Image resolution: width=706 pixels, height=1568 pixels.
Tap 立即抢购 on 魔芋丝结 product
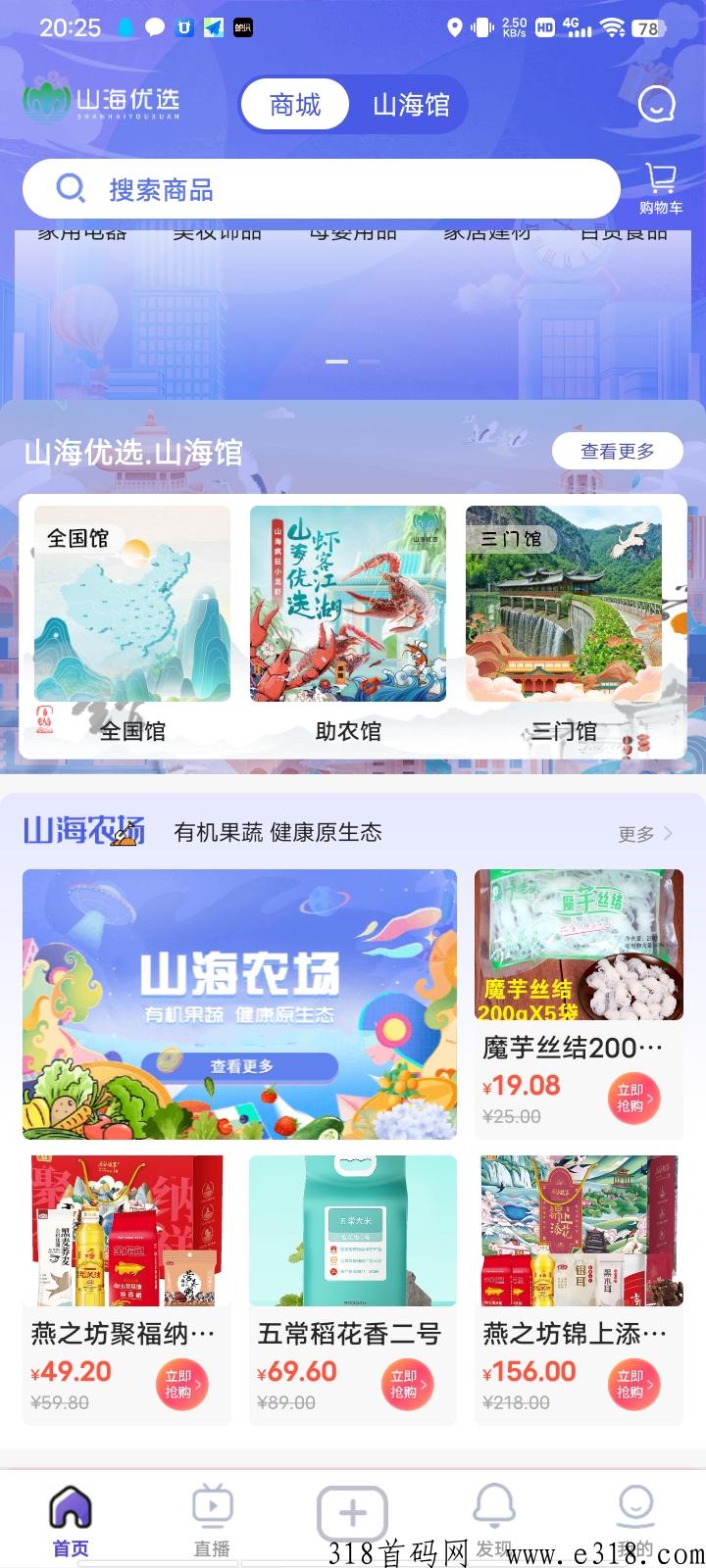pos(634,1099)
